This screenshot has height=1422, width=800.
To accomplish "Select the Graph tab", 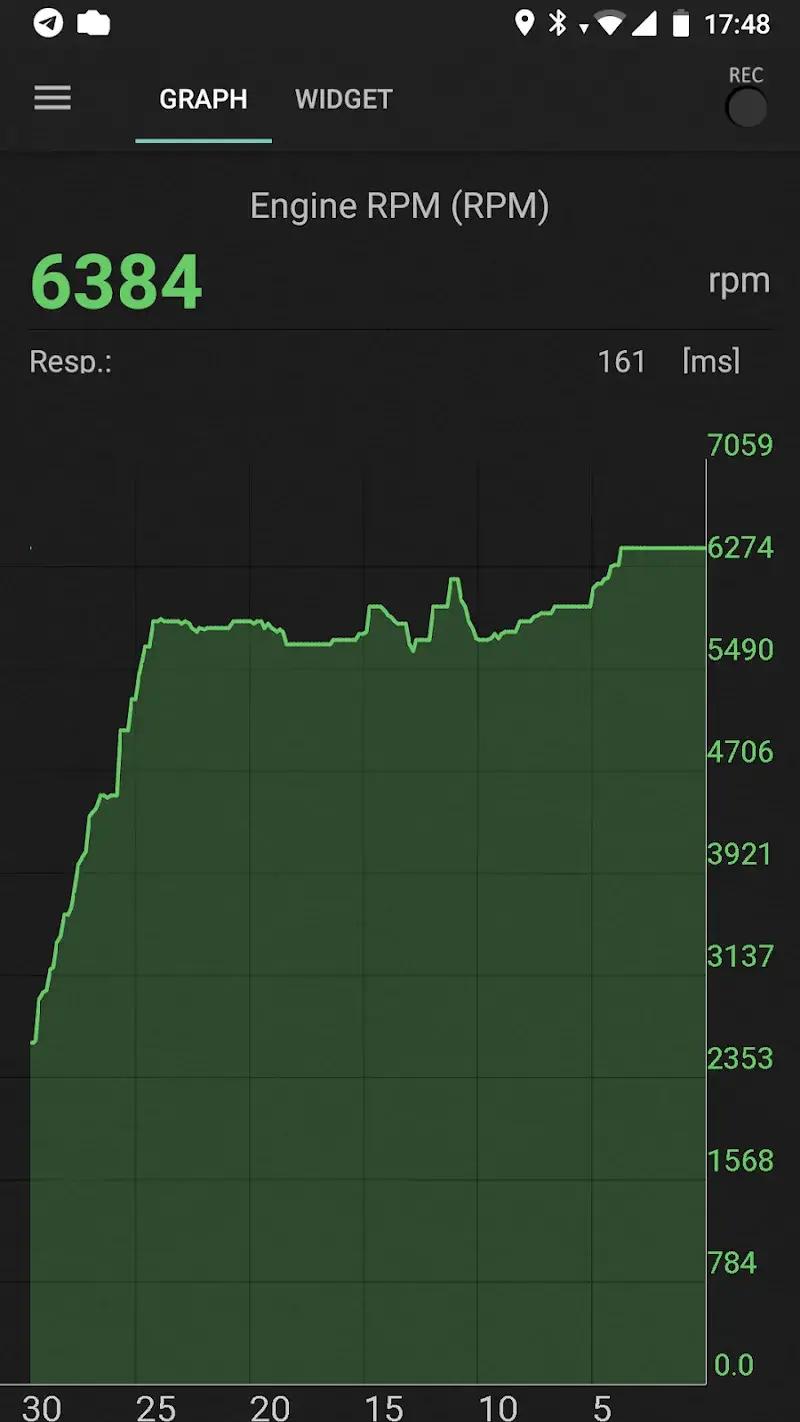I will pyautogui.click(x=203, y=99).
